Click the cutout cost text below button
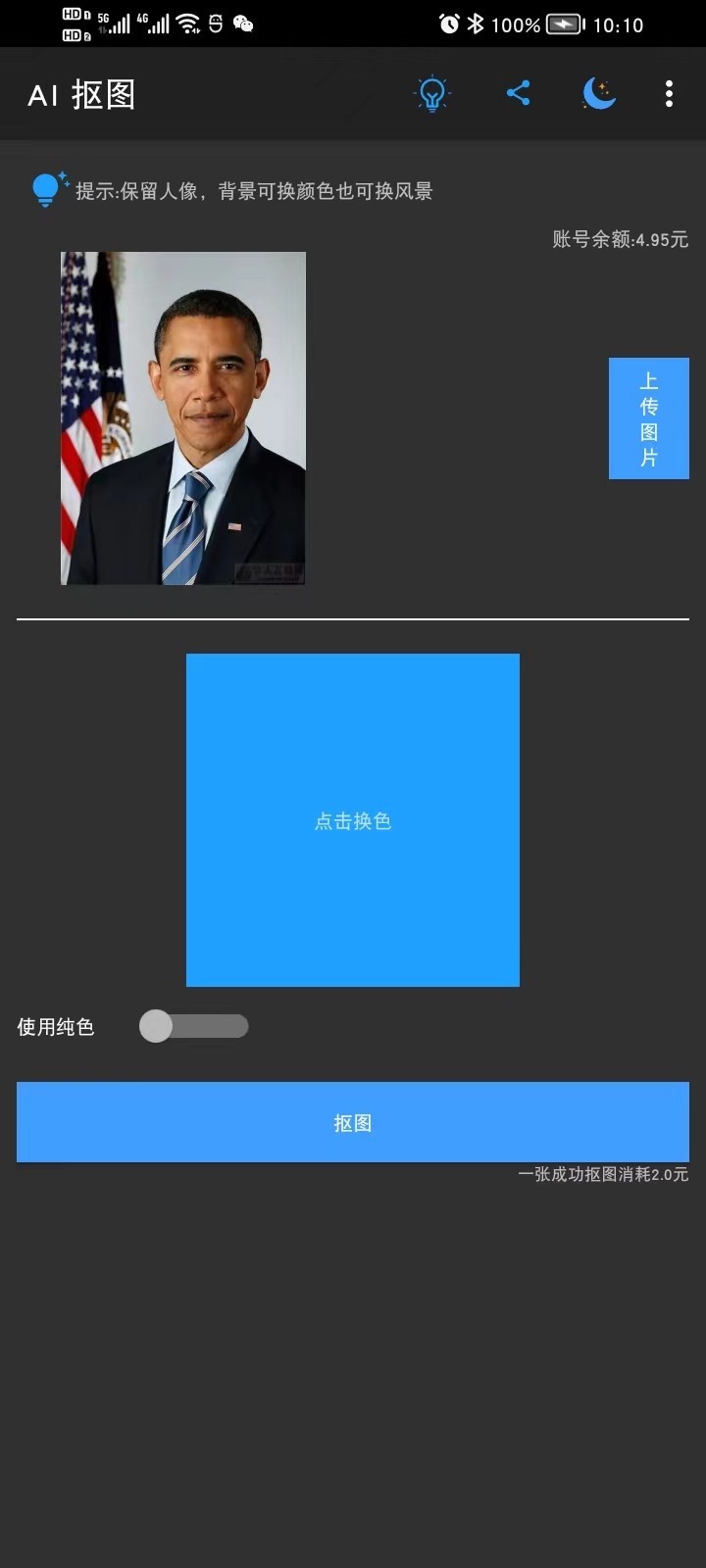 (x=601, y=1176)
